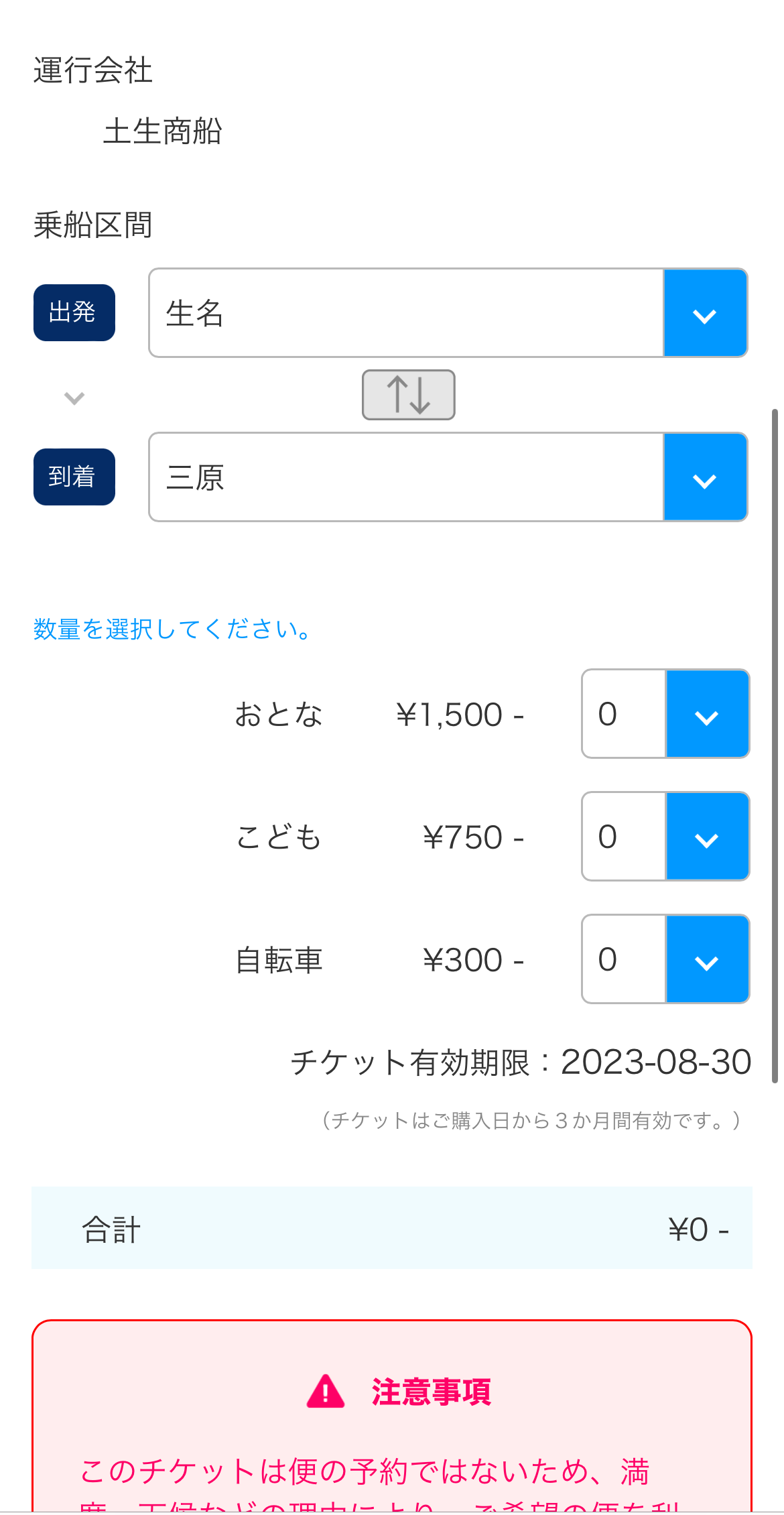Swap departure and arrival ports
784x1515 pixels.
(x=408, y=395)
